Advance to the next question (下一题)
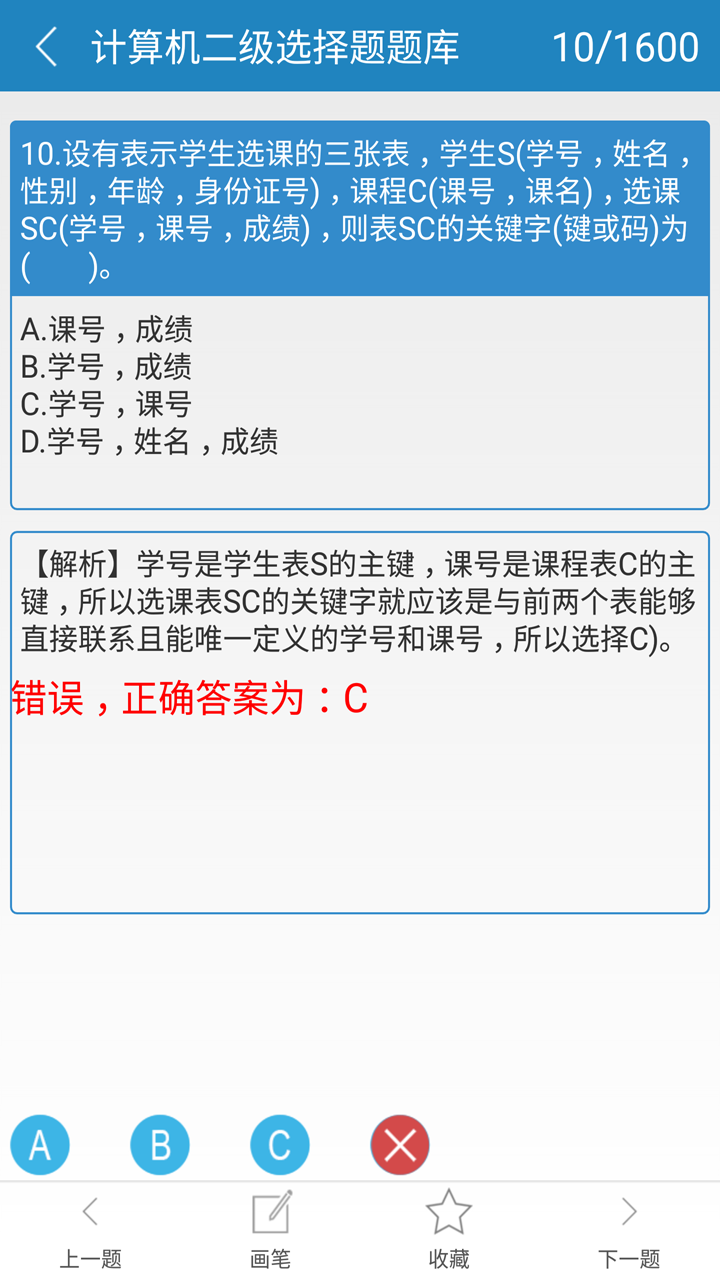The width and height of the screenshot is (720, 1280). point(629,1231)
